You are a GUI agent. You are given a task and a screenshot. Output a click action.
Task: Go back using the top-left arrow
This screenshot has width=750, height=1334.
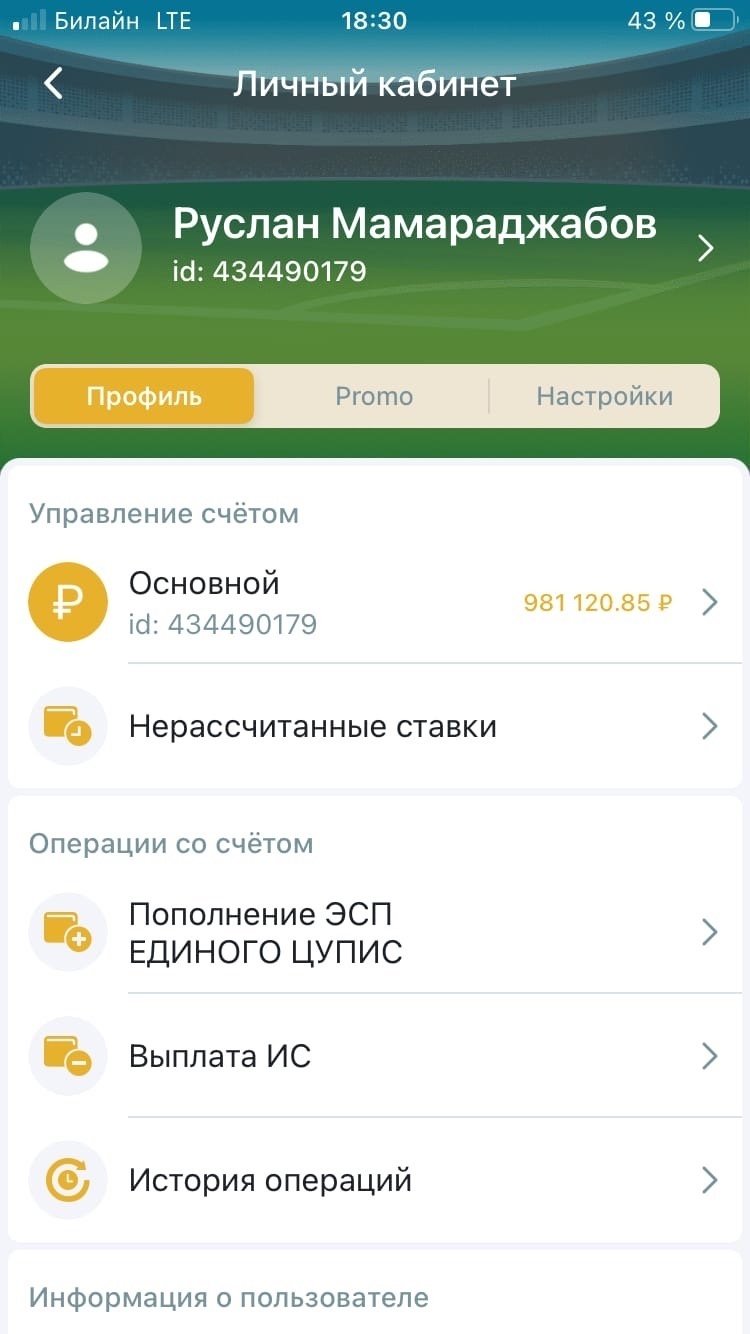coord(54,83)
